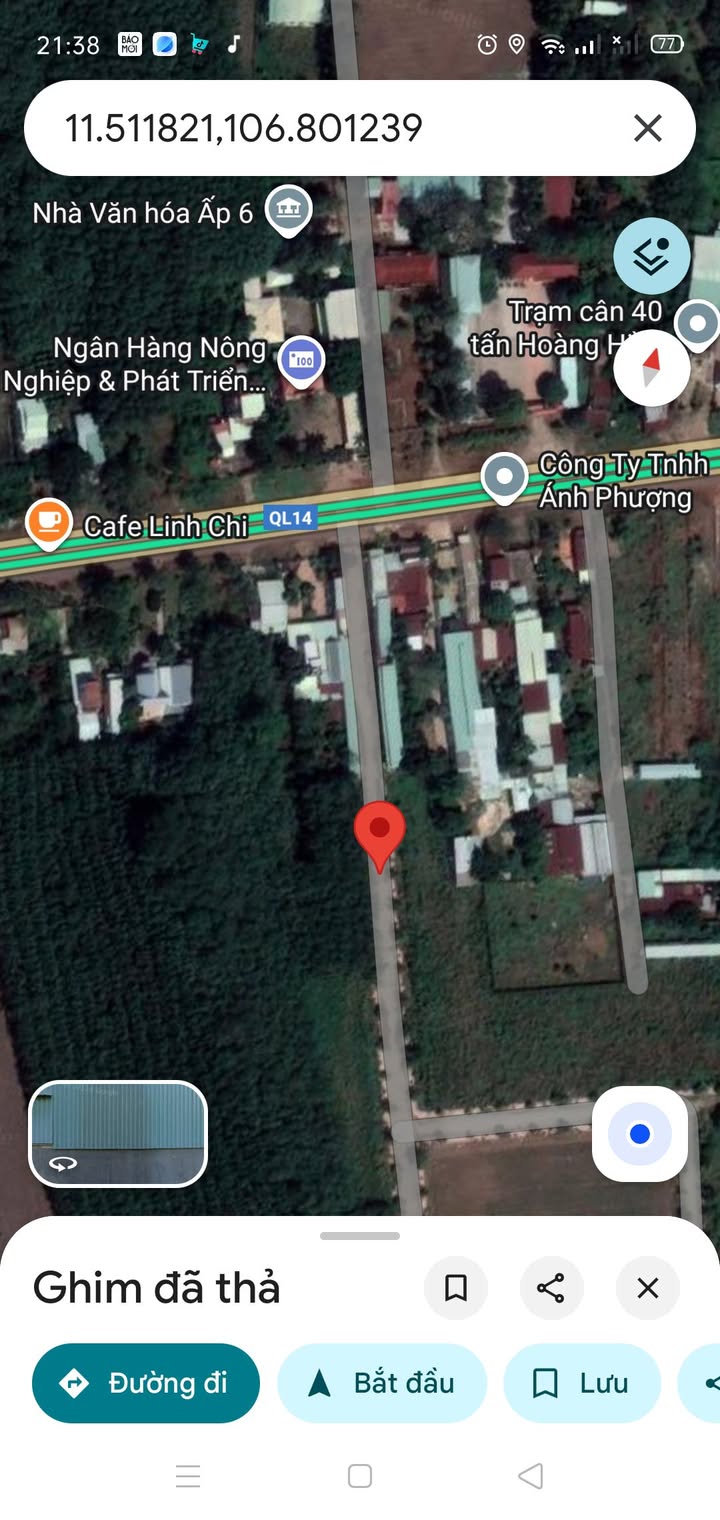Tap the bookmark icon beside Ghim đã thả
The image size is (720, 1520).
click(456, 1288)
